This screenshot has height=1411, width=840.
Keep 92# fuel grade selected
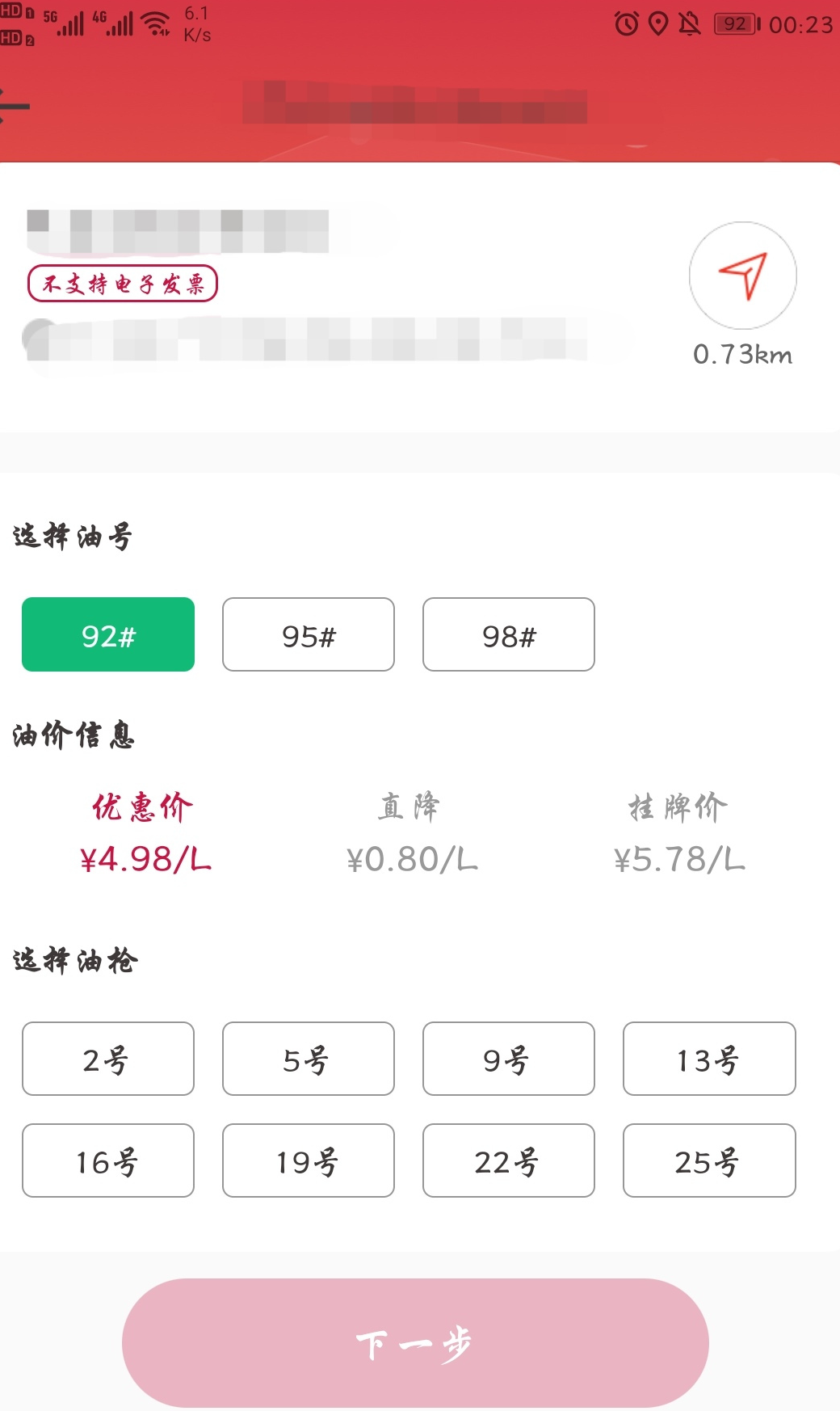[x=107, y=635]
